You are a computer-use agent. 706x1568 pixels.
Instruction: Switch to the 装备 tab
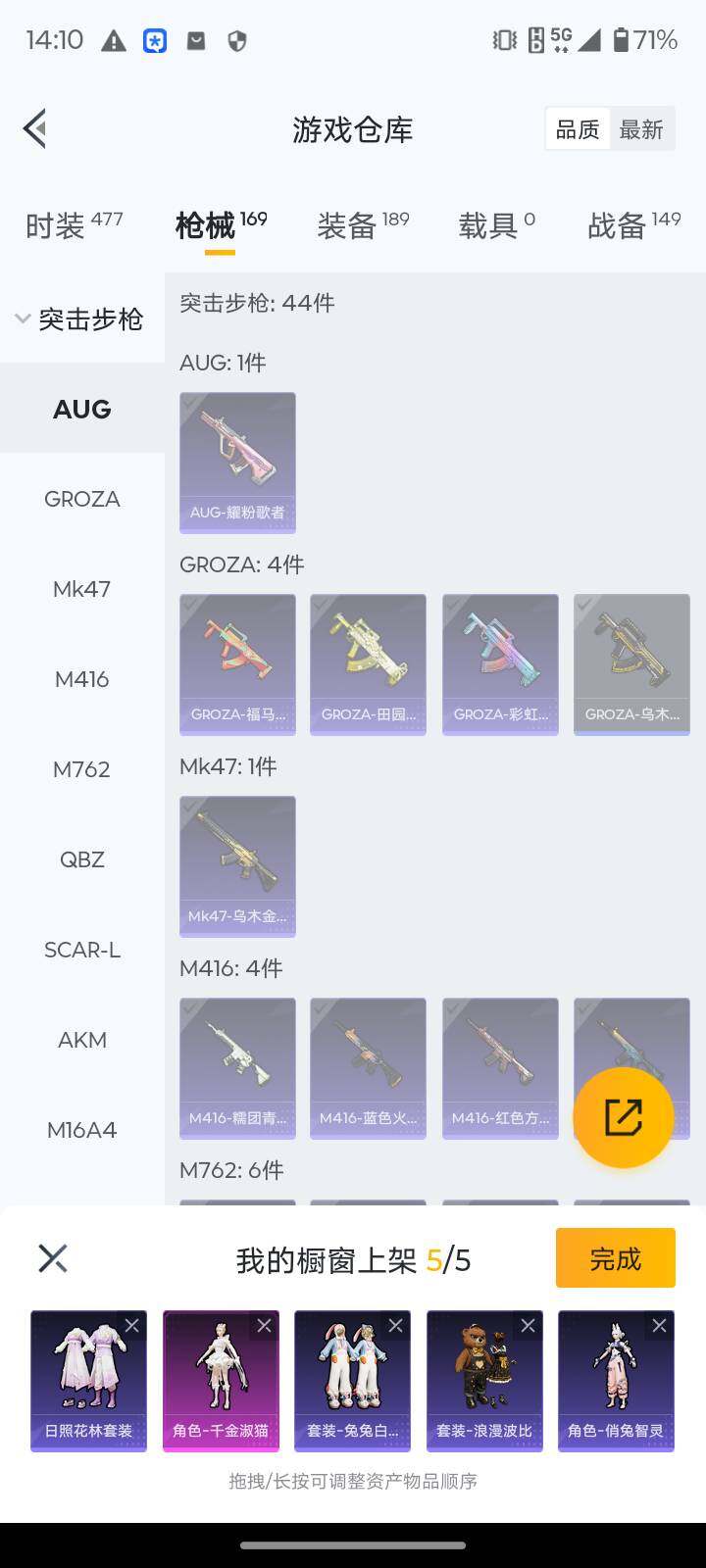(x=363, y=225)
